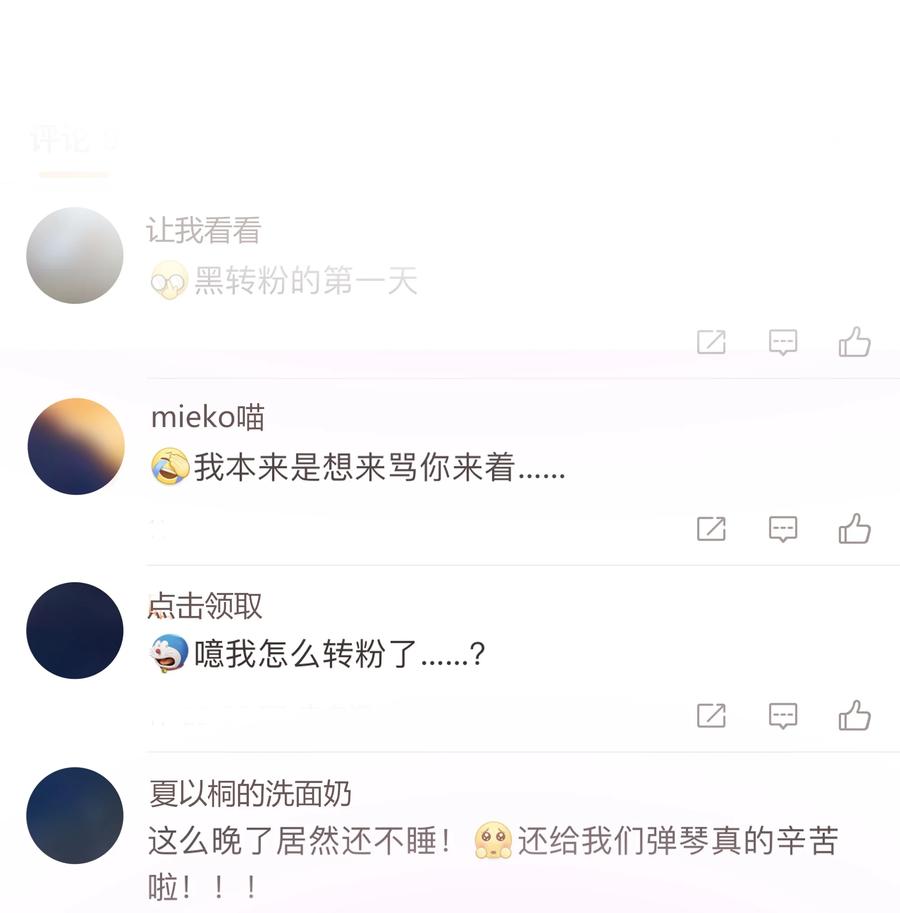The image size is (900, 913).
Task: Reply to mieko喵's comment
Action: pyautogui.click(x=783, y=528)
